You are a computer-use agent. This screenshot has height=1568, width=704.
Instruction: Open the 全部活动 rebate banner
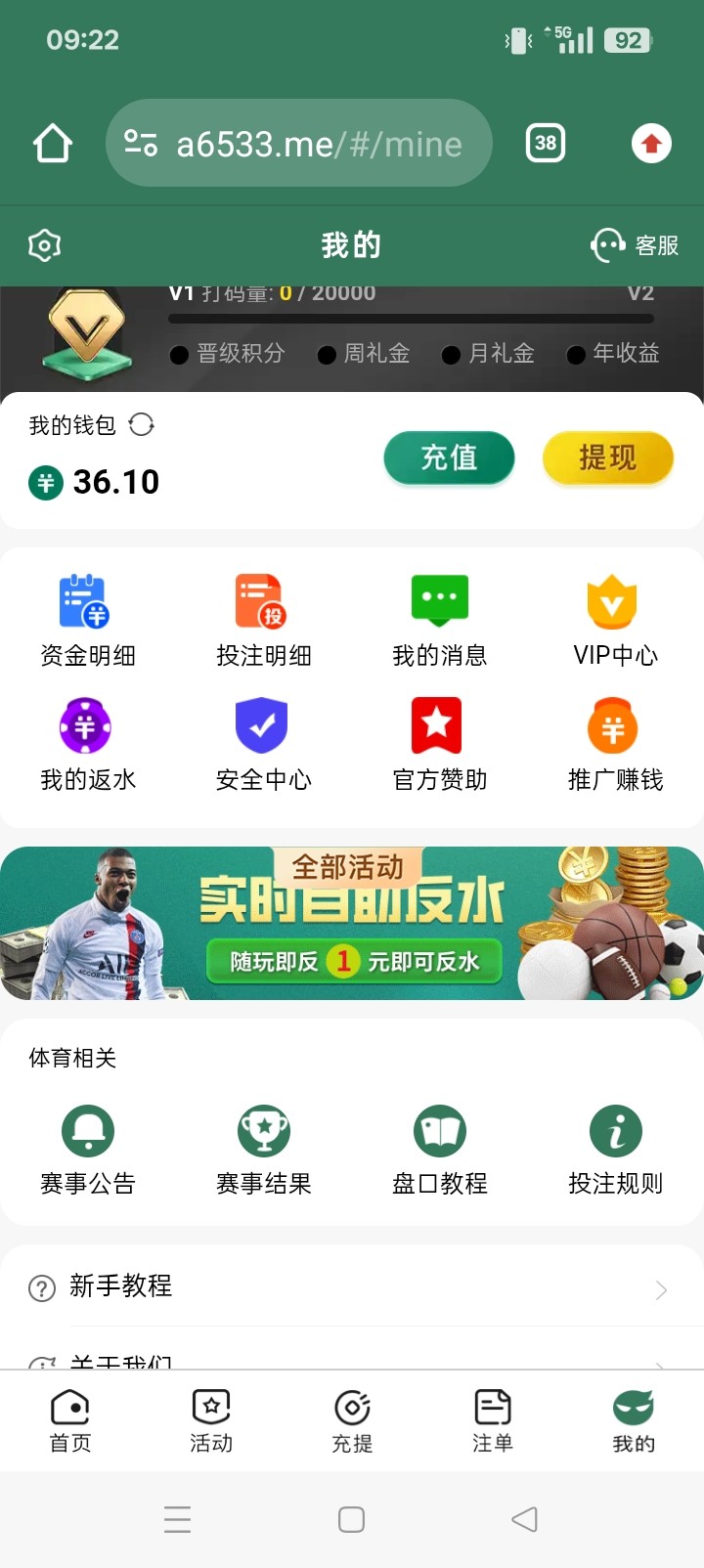[x=352, y=924]
